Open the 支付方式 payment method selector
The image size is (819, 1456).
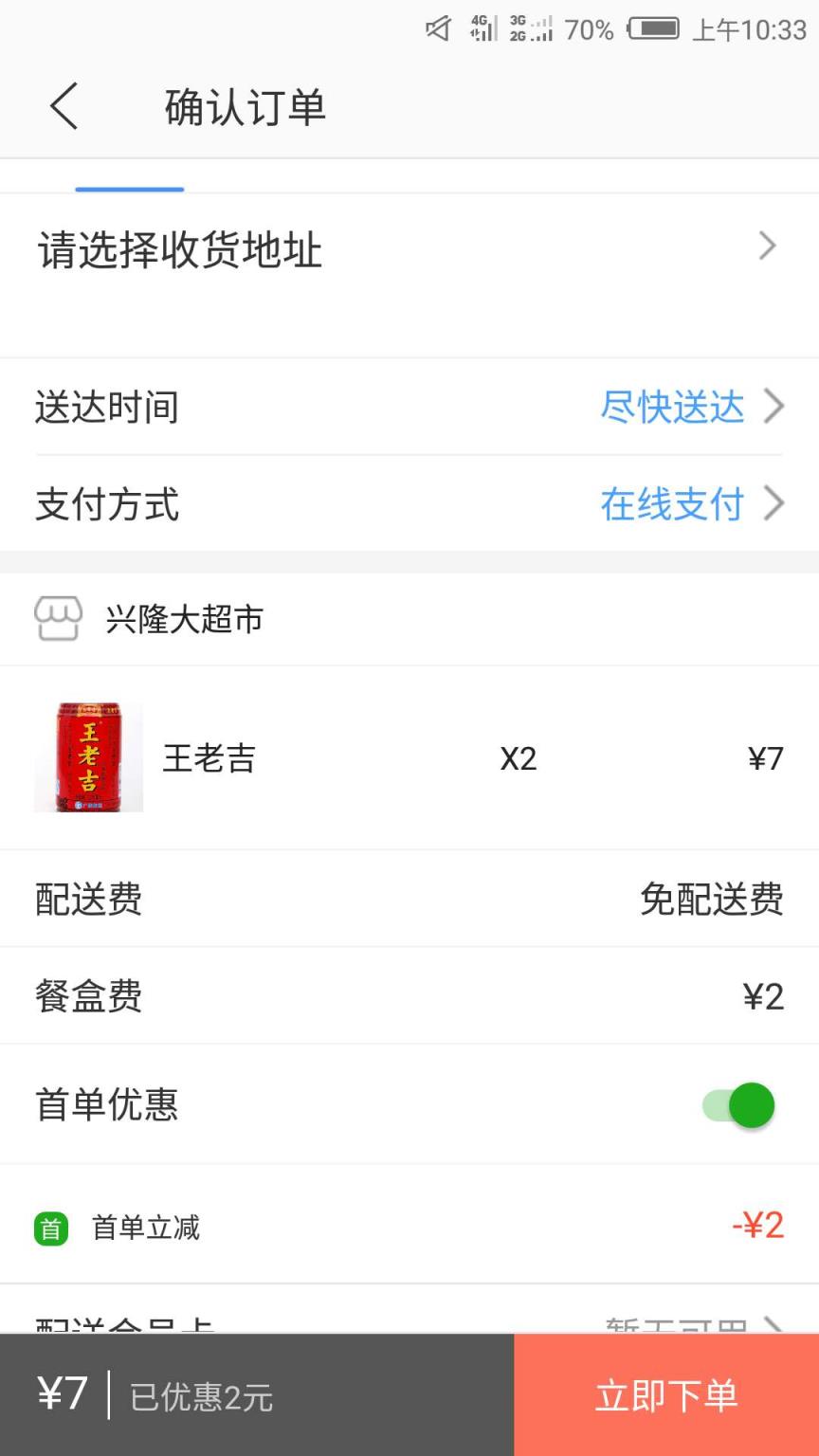point(409,503)
